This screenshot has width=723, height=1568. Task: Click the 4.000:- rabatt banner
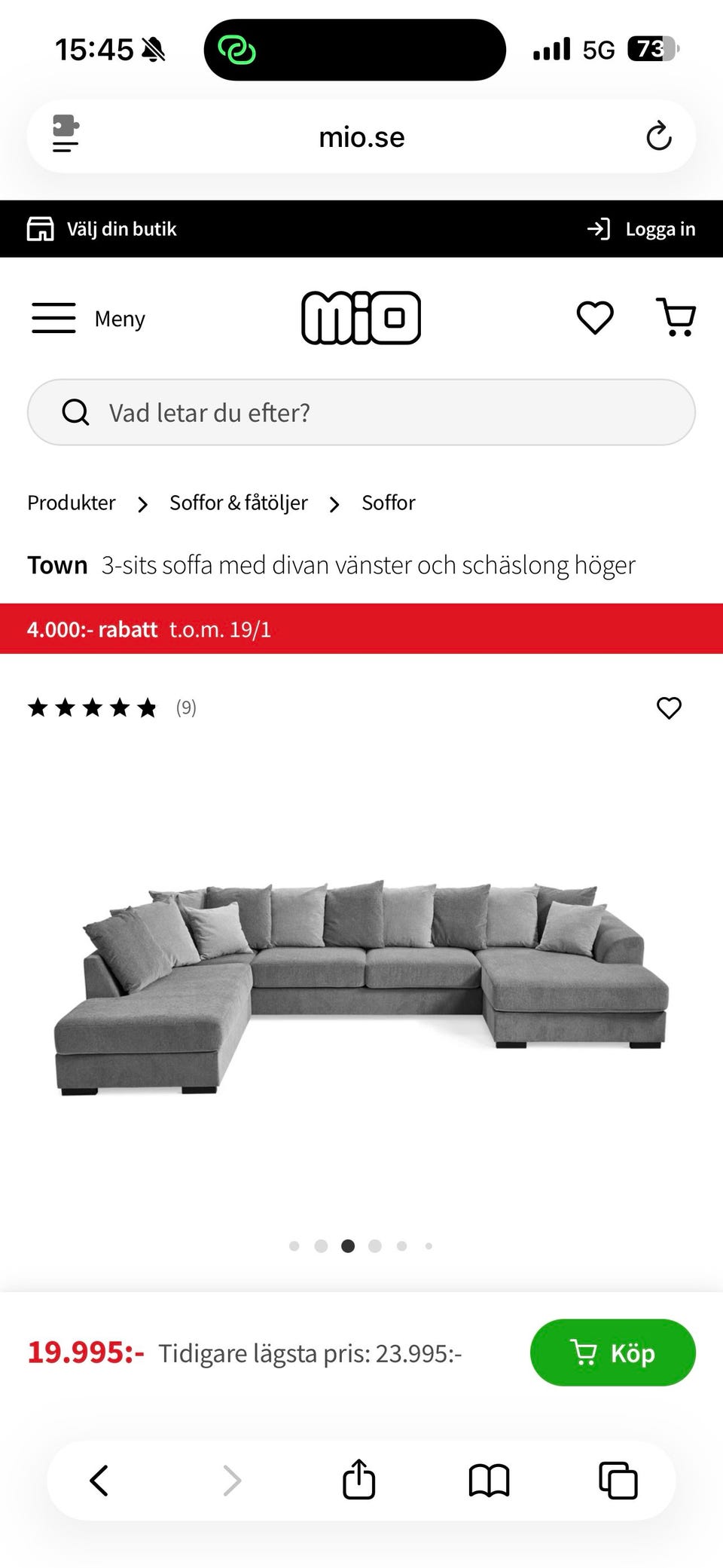(x=151, y=628)
